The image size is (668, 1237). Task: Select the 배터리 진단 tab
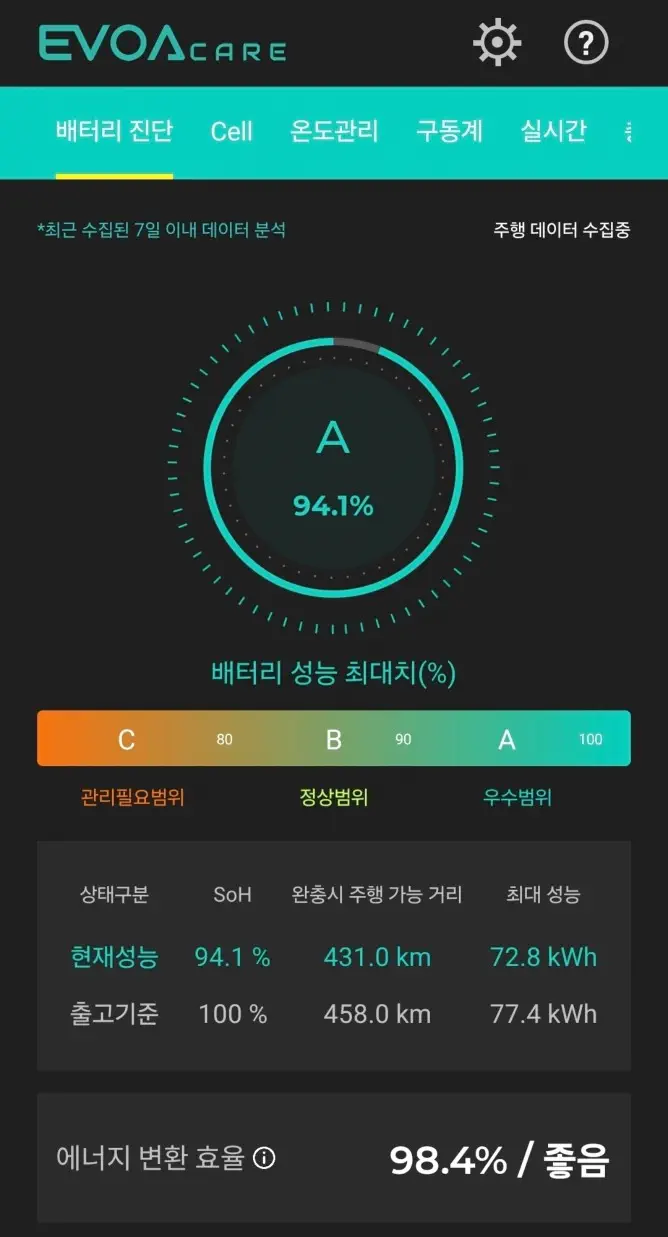click(114, 131)
